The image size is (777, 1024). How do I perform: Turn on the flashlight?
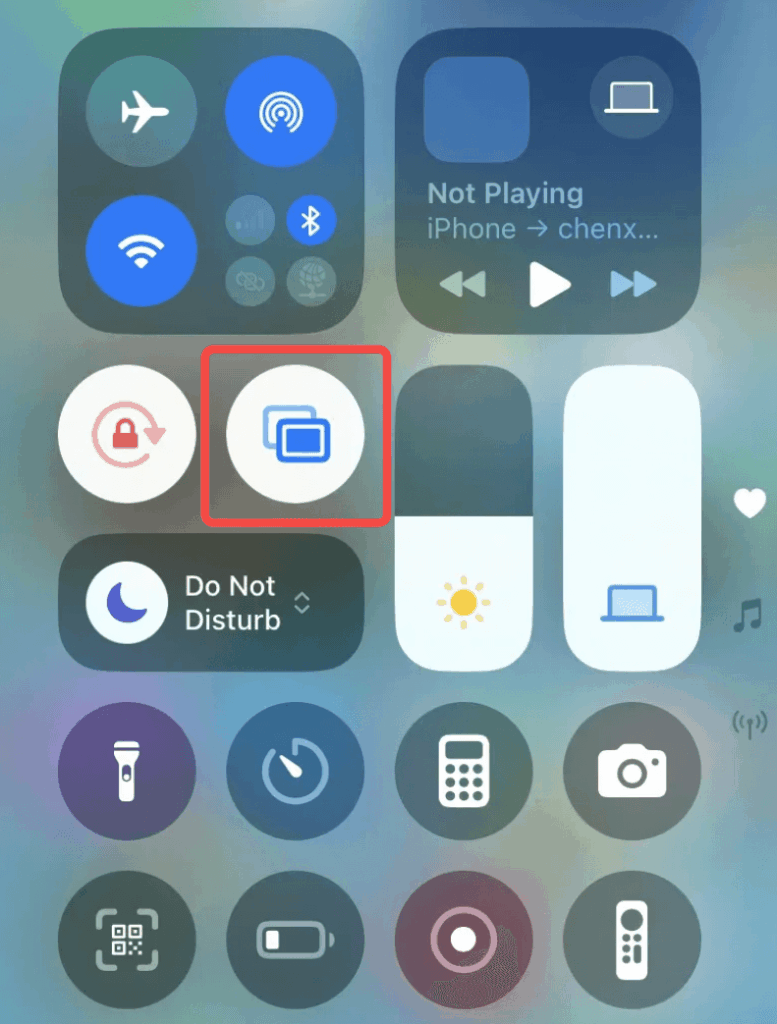coord(127,770)
